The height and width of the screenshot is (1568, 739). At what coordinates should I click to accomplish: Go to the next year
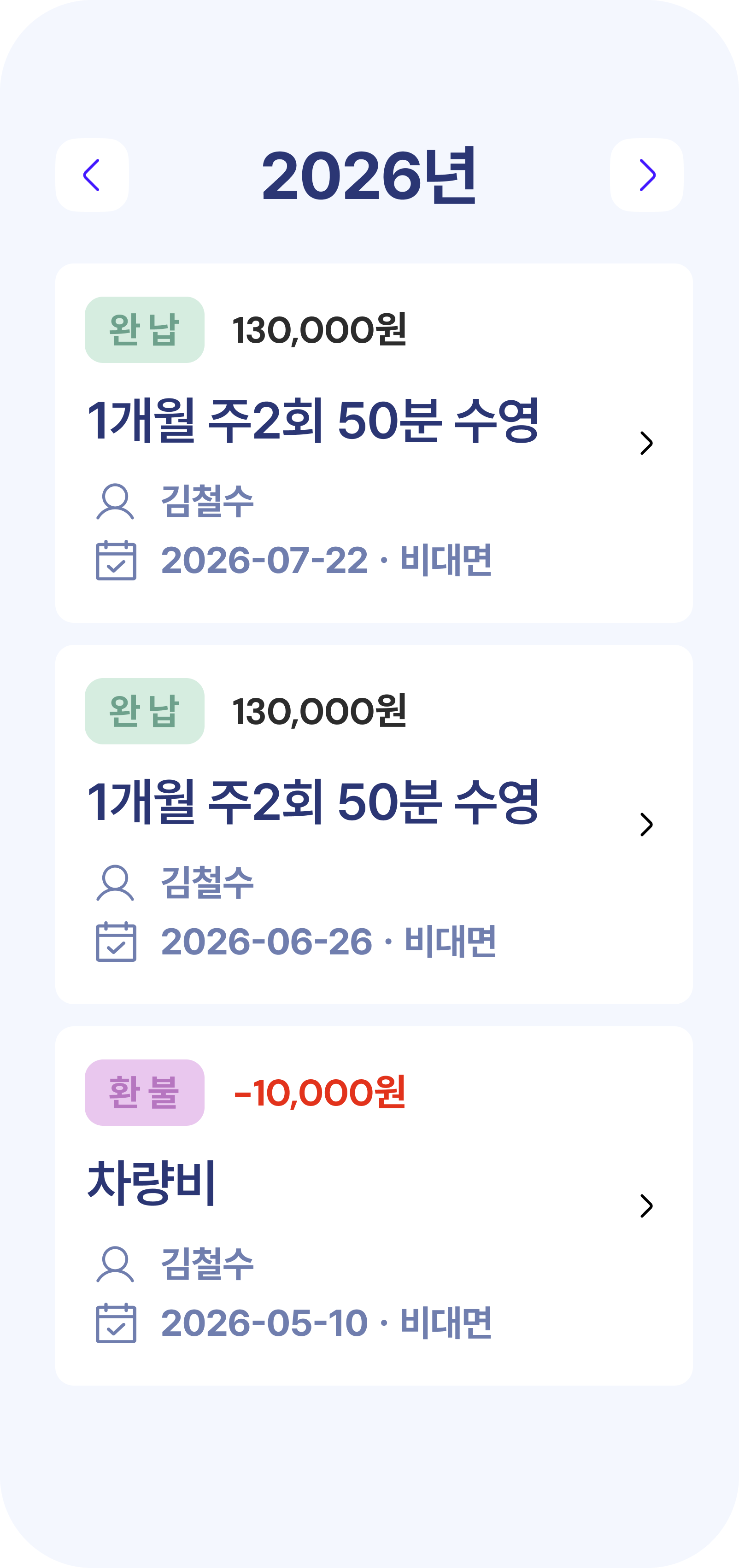[x=646, y=175]
